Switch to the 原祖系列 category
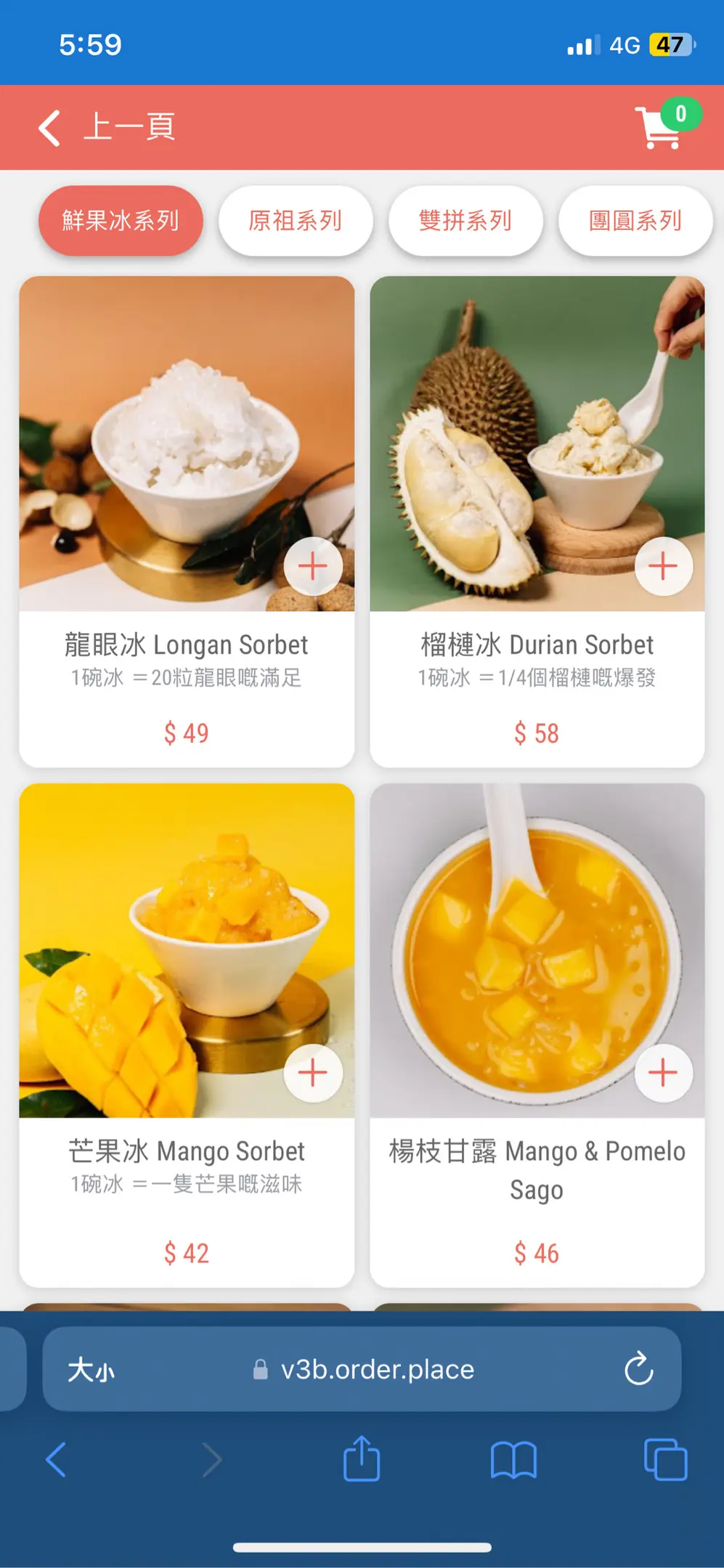724x1568 pixels. (x=296, y=221)
